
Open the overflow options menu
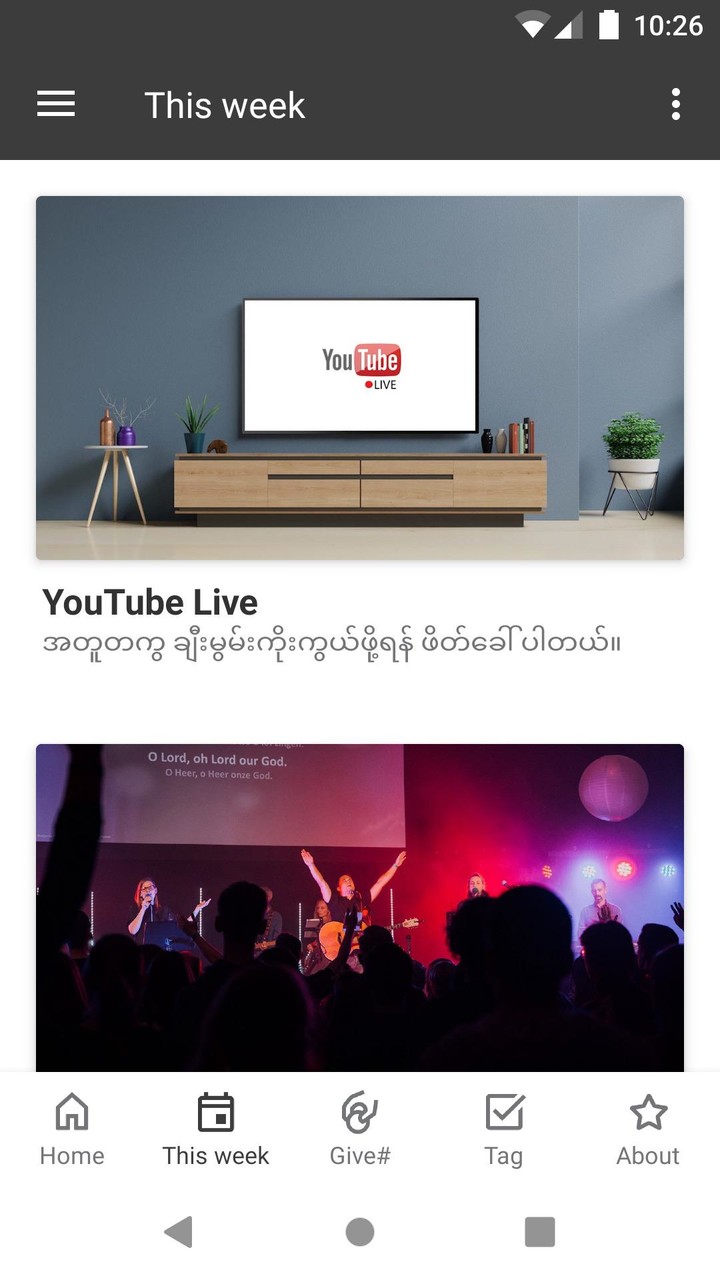point(676,104)
